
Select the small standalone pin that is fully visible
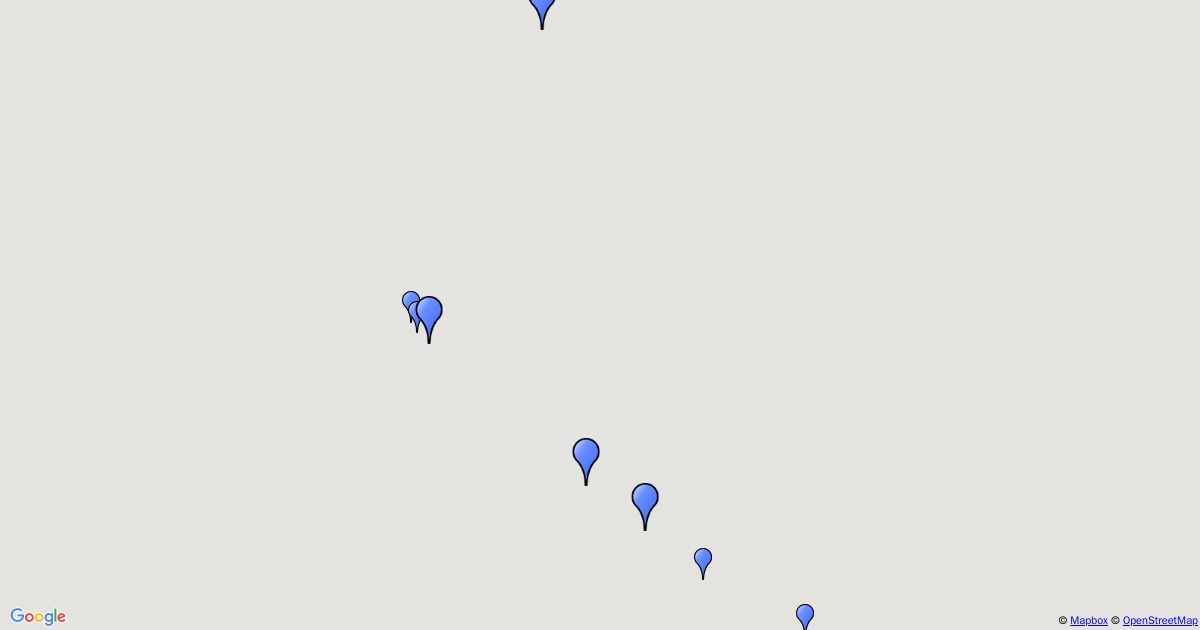coord(703,560)
